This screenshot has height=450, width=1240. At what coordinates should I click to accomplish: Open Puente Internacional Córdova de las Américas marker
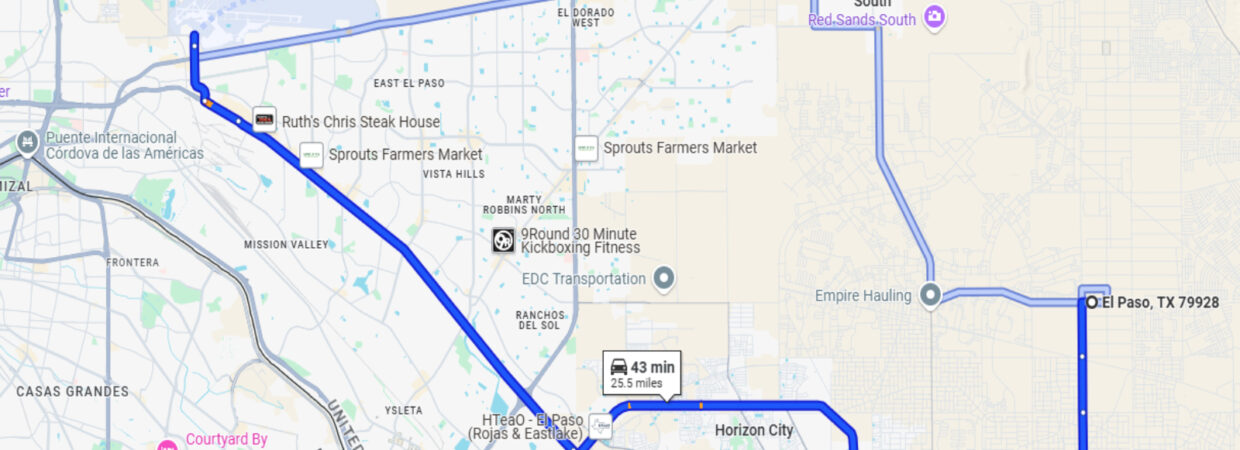26,144
